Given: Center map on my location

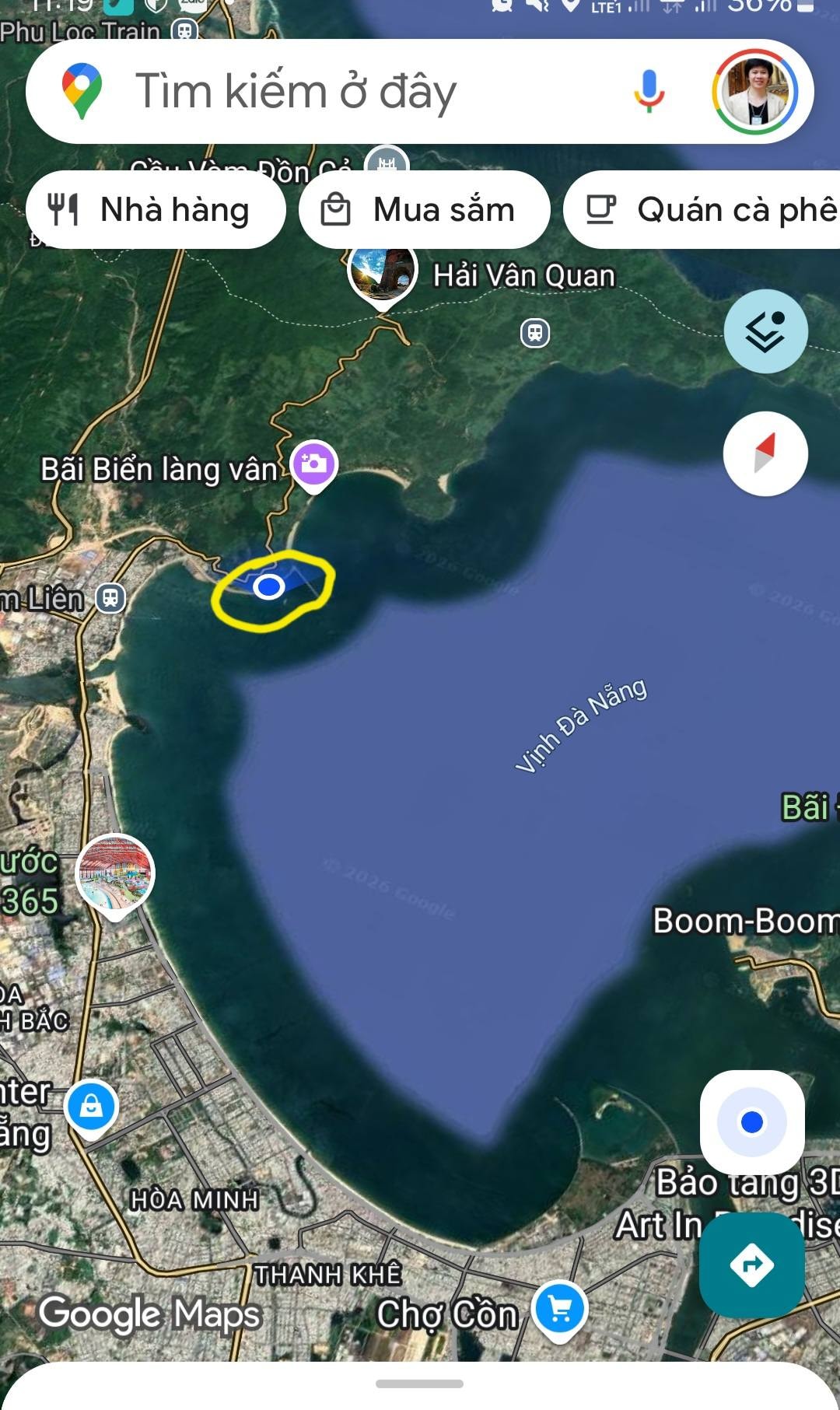Looking at the screenshot, I should [x=752, y=1122].
